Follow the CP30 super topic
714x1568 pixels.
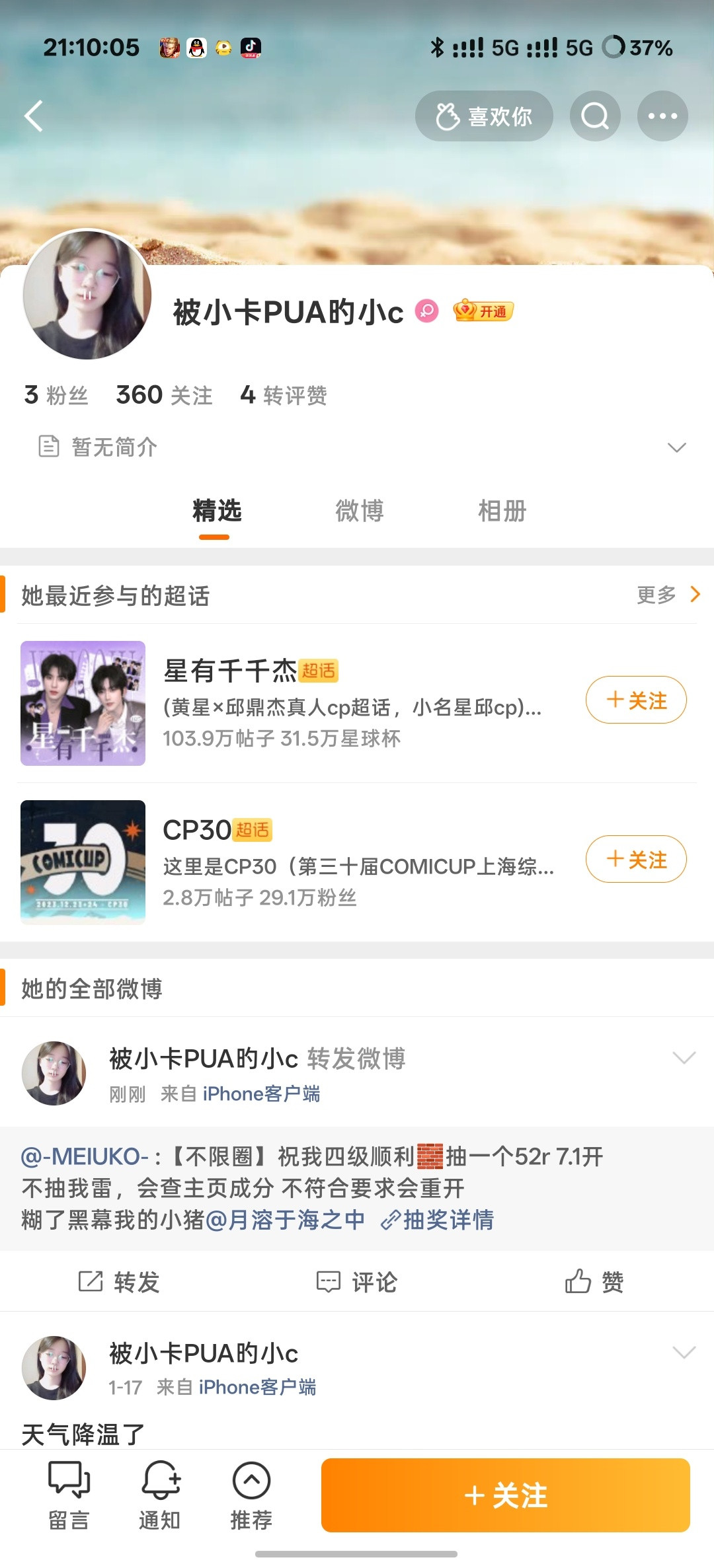pyautogui.click(x=636, y=859)
